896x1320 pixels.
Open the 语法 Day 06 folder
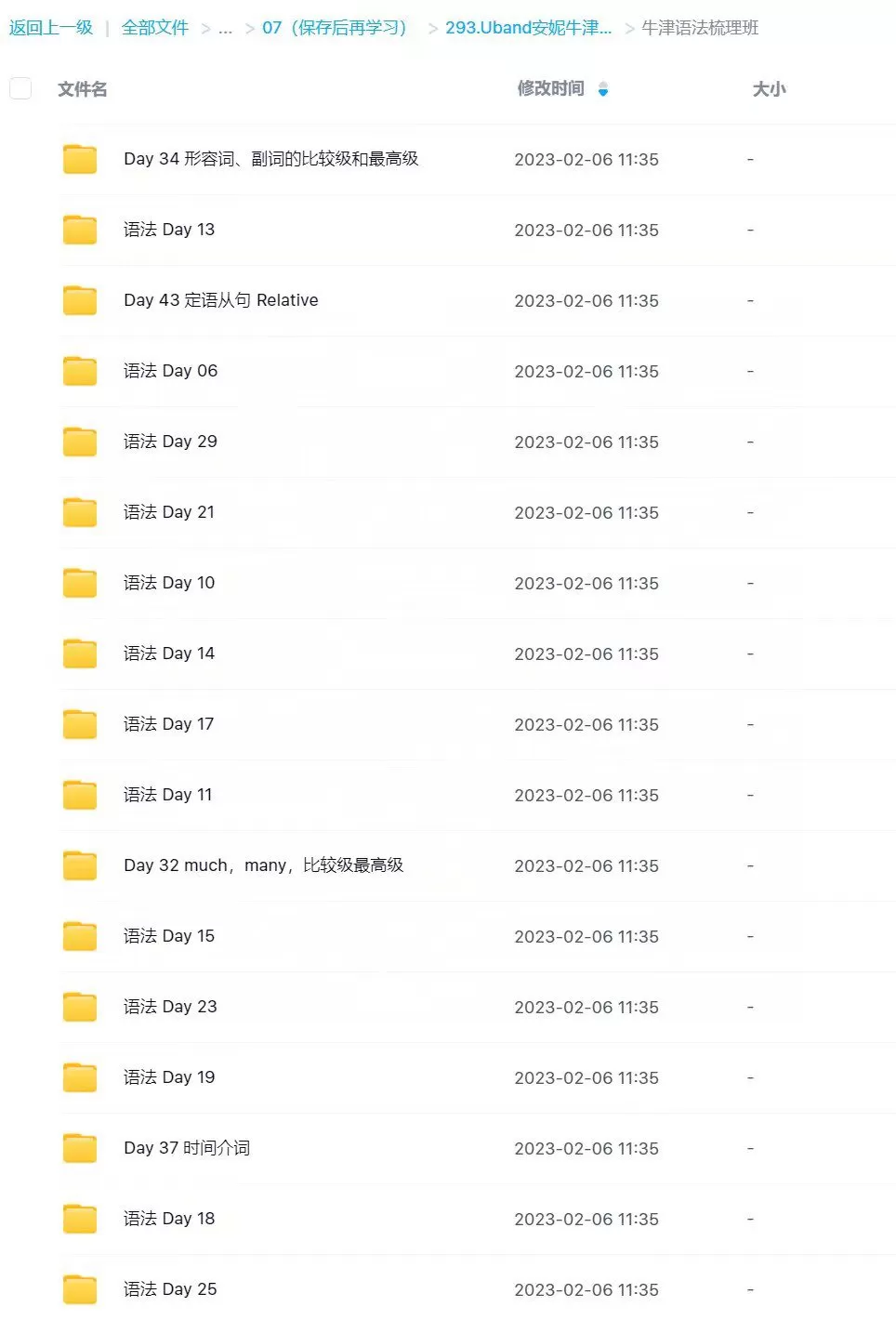point(170,371)
